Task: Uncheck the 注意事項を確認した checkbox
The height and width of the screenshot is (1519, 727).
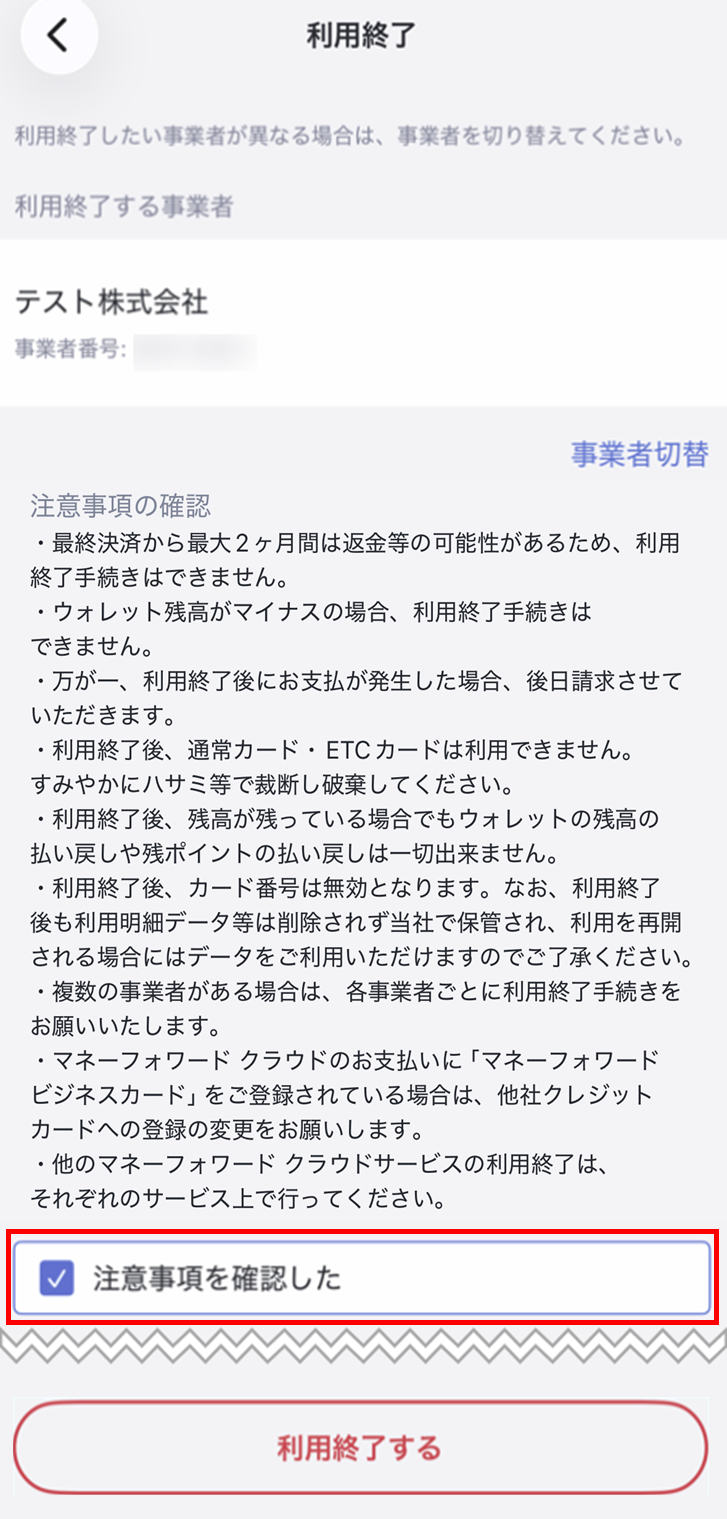Action: pyautogui.click(x=57, y=1278)
